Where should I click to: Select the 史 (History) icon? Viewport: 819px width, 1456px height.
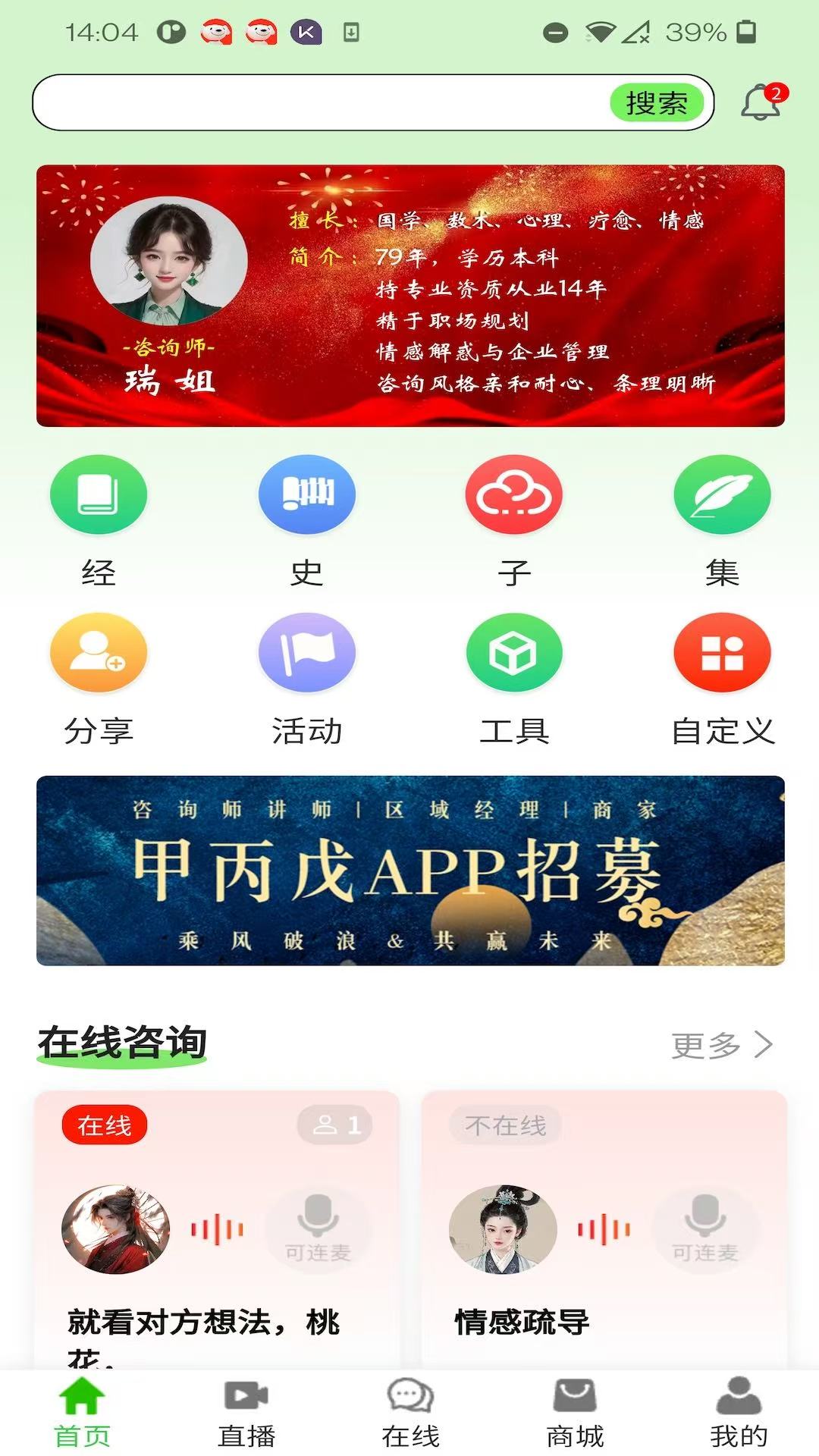click(x=306, y=494)
